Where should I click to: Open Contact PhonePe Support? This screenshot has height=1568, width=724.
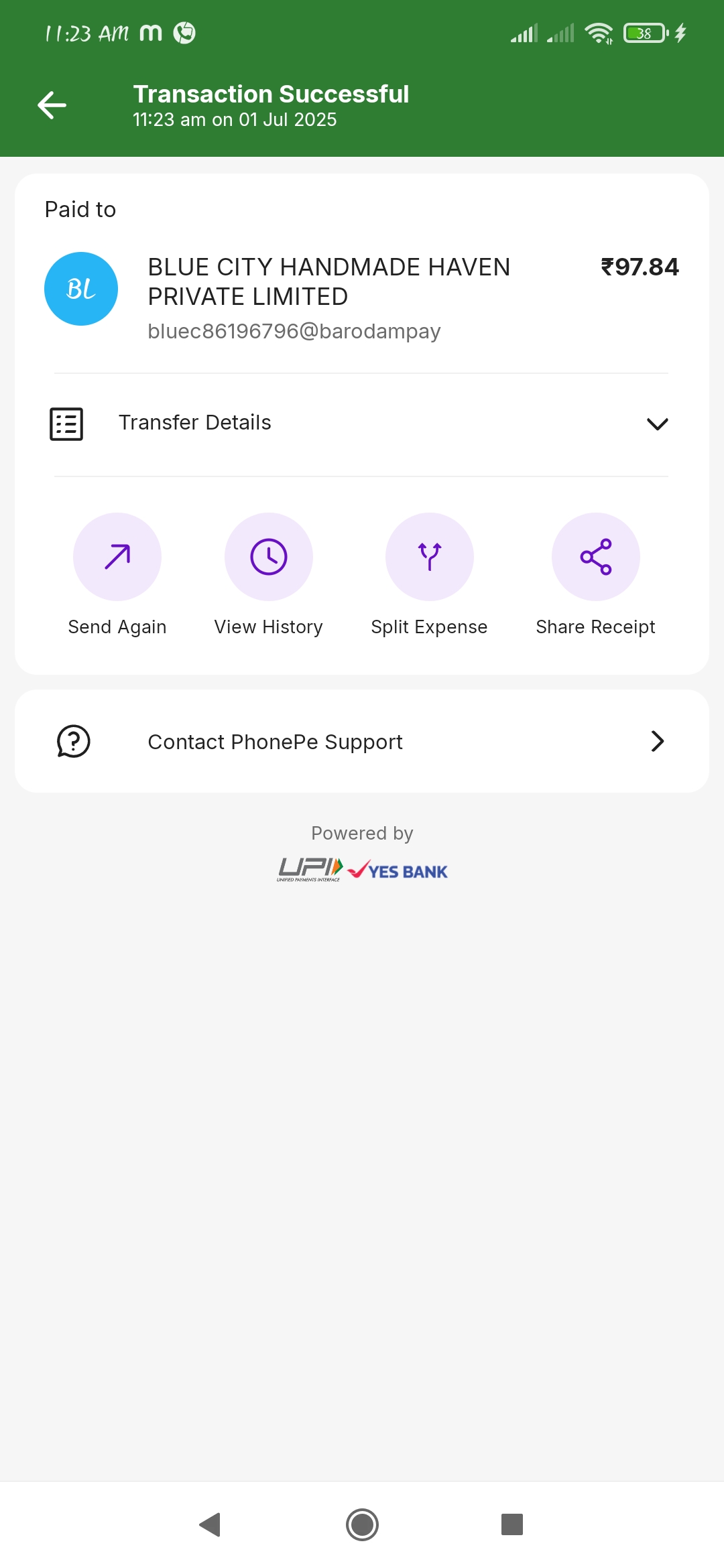point(362,742)
